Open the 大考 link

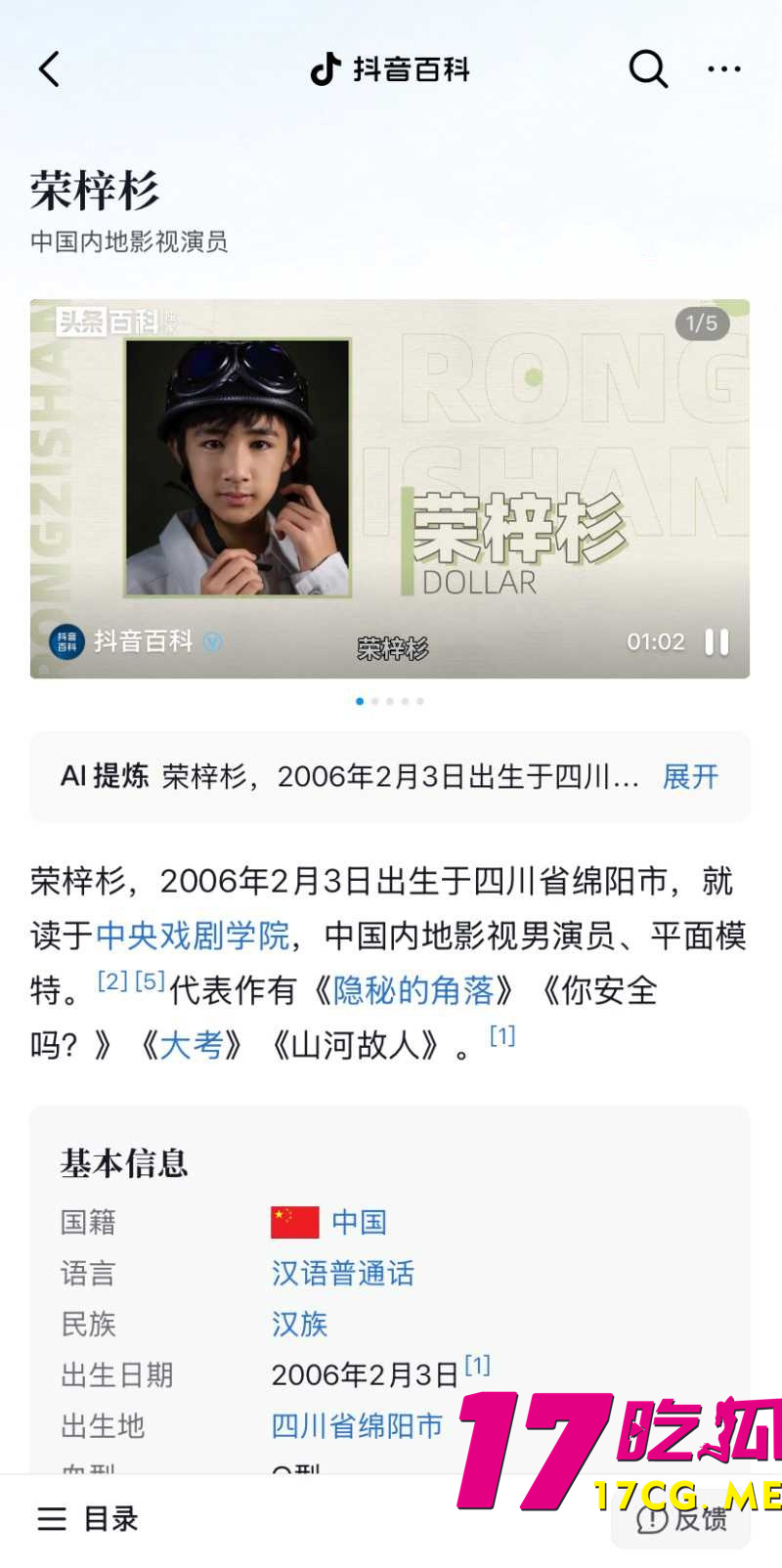click(192, 1045)
